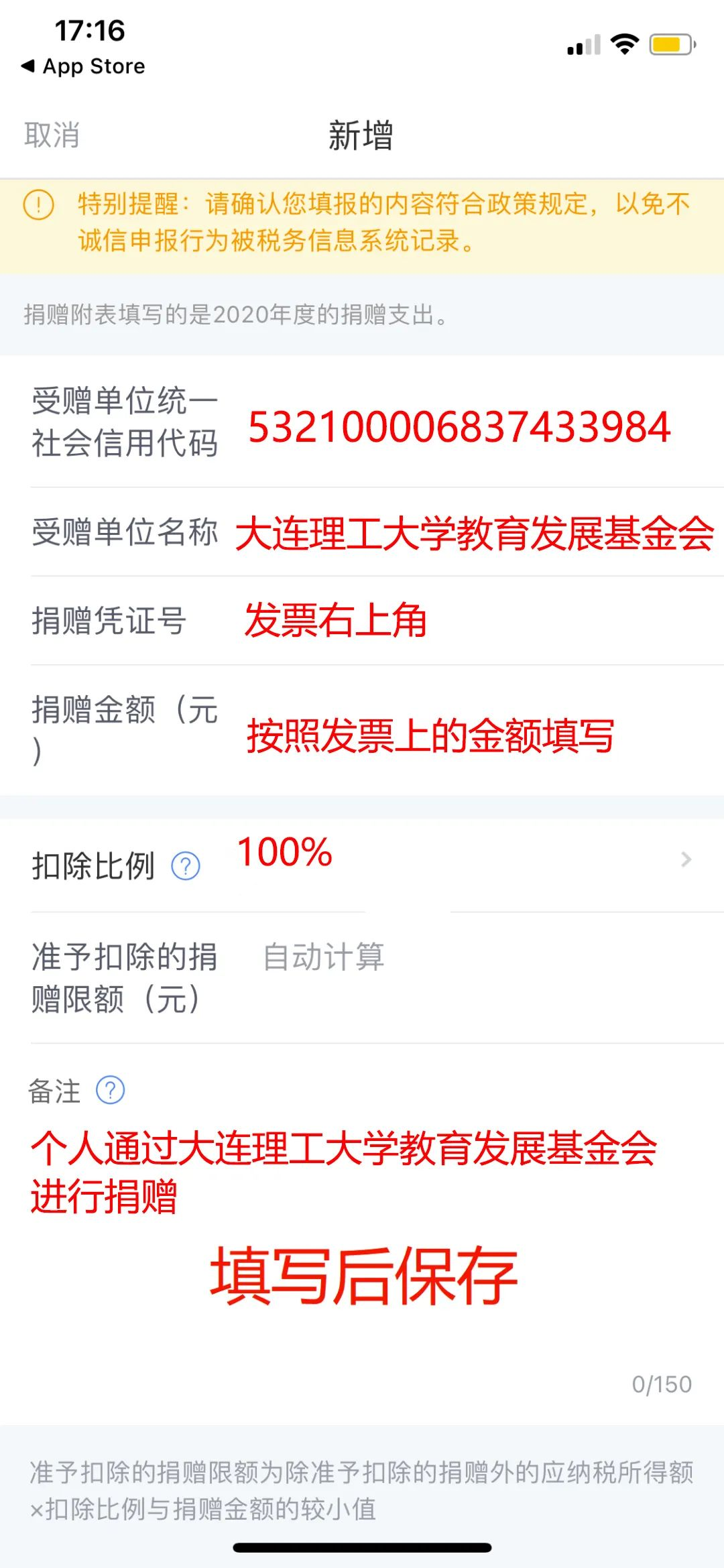Screen dimensions: 724x1568
Task: Open the 扣除比例 picker
Action: [463, 859]
